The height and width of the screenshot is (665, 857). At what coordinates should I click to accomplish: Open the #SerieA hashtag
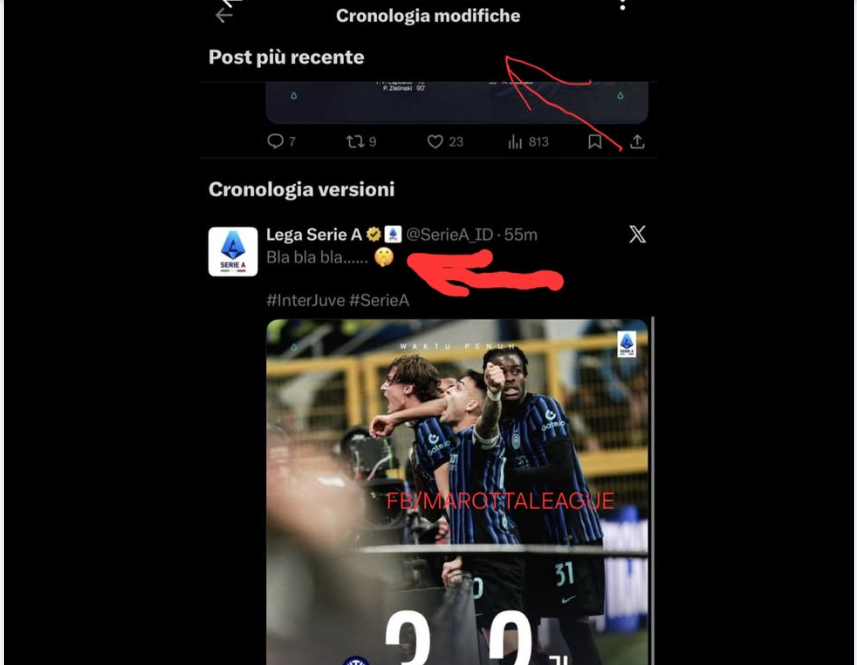coord(379,299)
